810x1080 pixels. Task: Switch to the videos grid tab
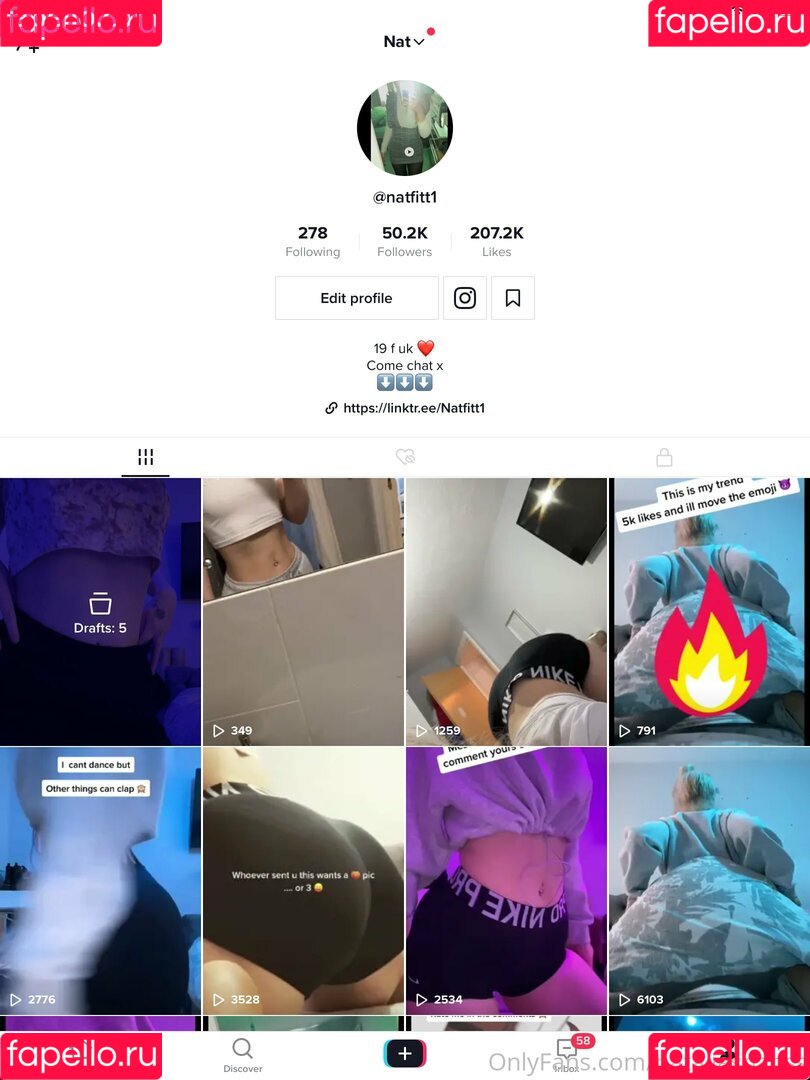(x=146, y=458)
